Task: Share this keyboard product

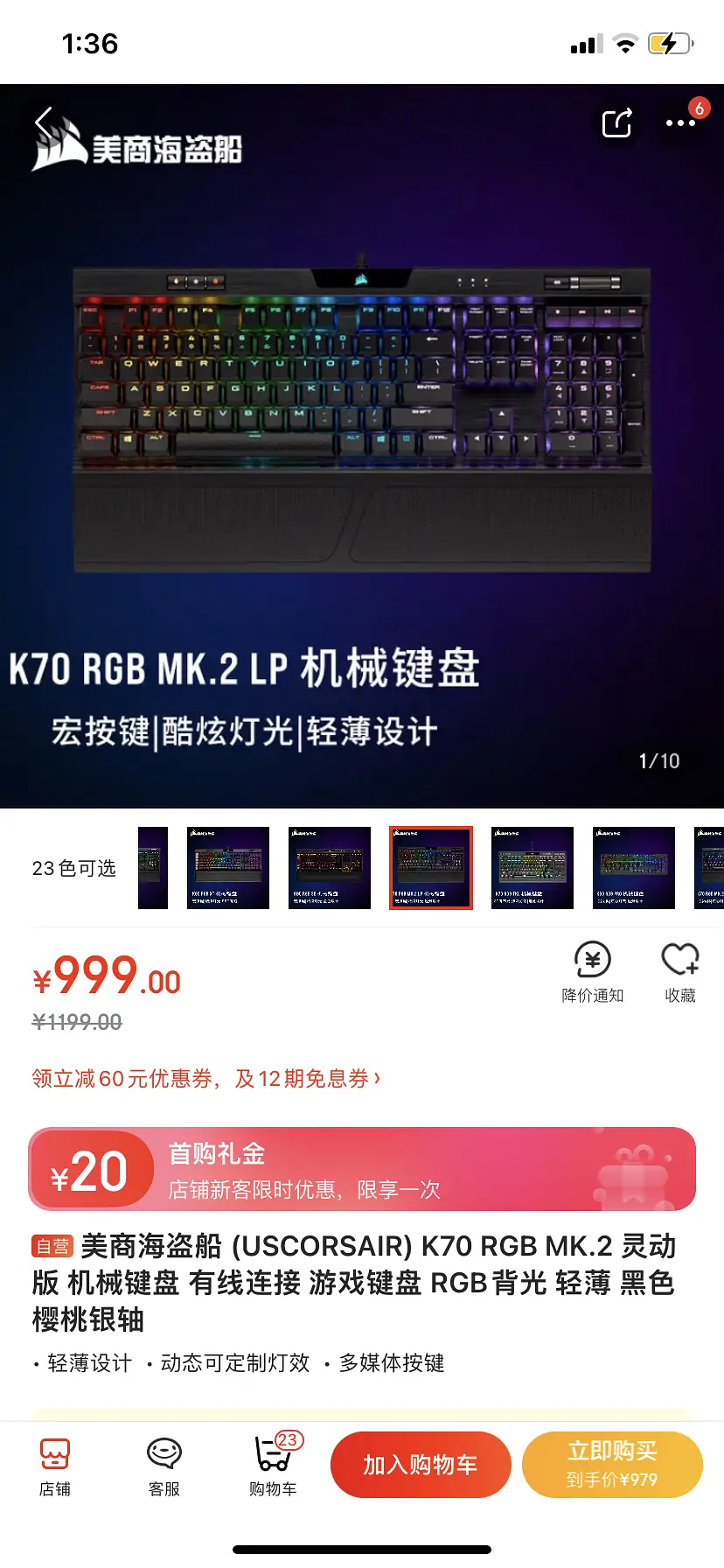Action: [x=617, y=123]
